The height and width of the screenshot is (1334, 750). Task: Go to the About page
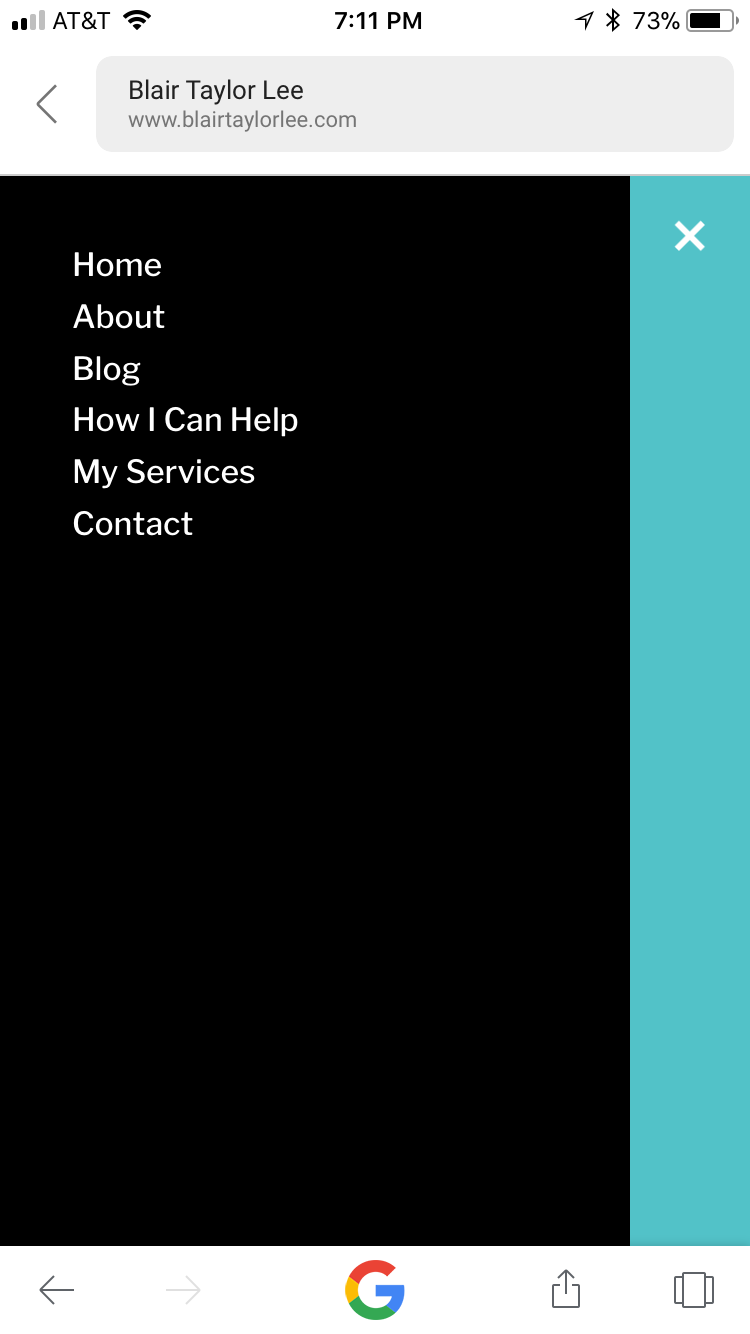(119, 317)
